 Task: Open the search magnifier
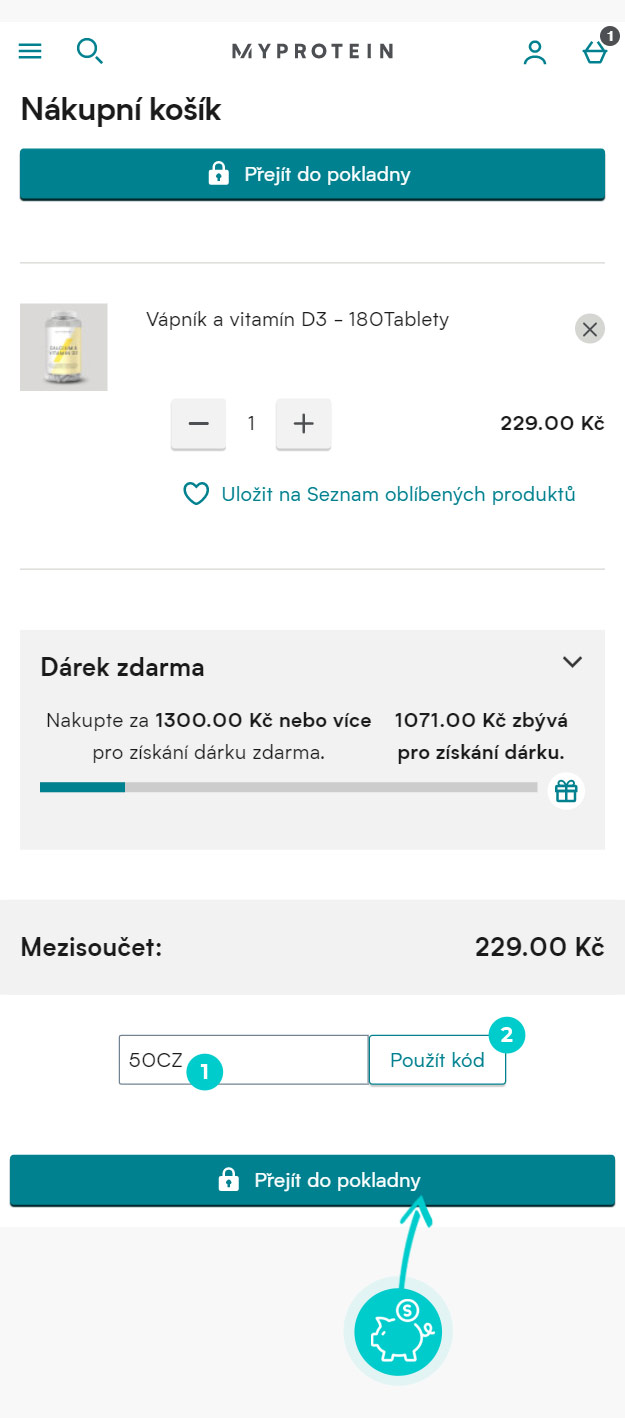(x=90, y=51)
